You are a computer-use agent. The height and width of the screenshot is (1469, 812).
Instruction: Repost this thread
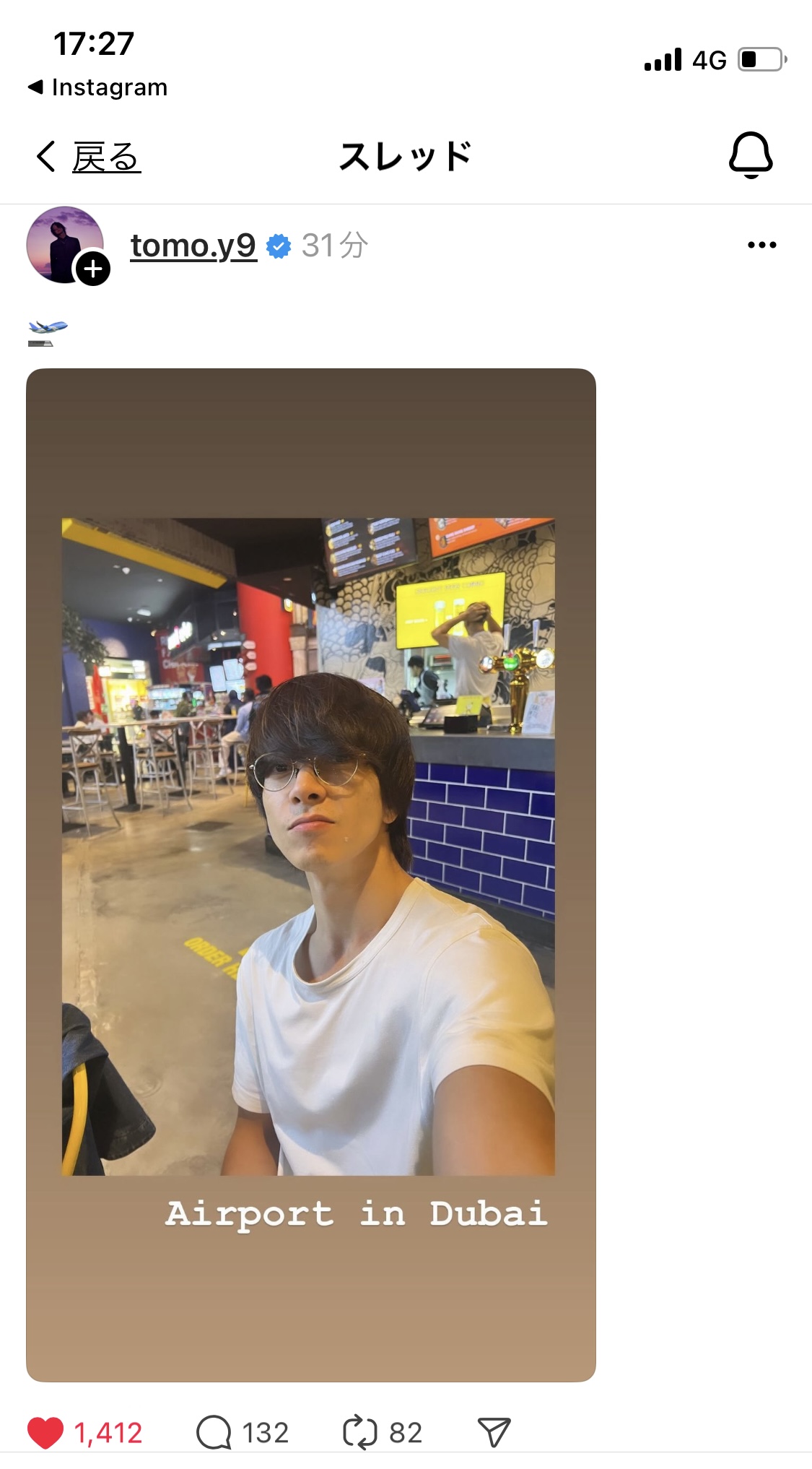pyautogui.click(x=359, y=1432)
